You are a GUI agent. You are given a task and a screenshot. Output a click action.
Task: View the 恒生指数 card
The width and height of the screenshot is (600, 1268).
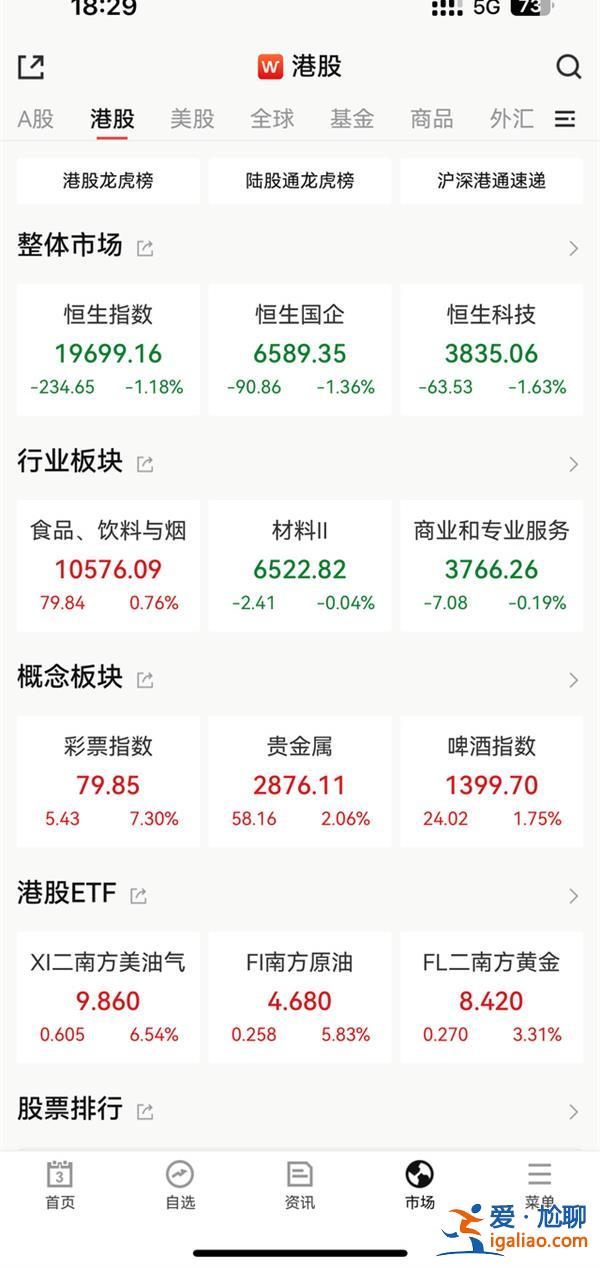(108, 349)
